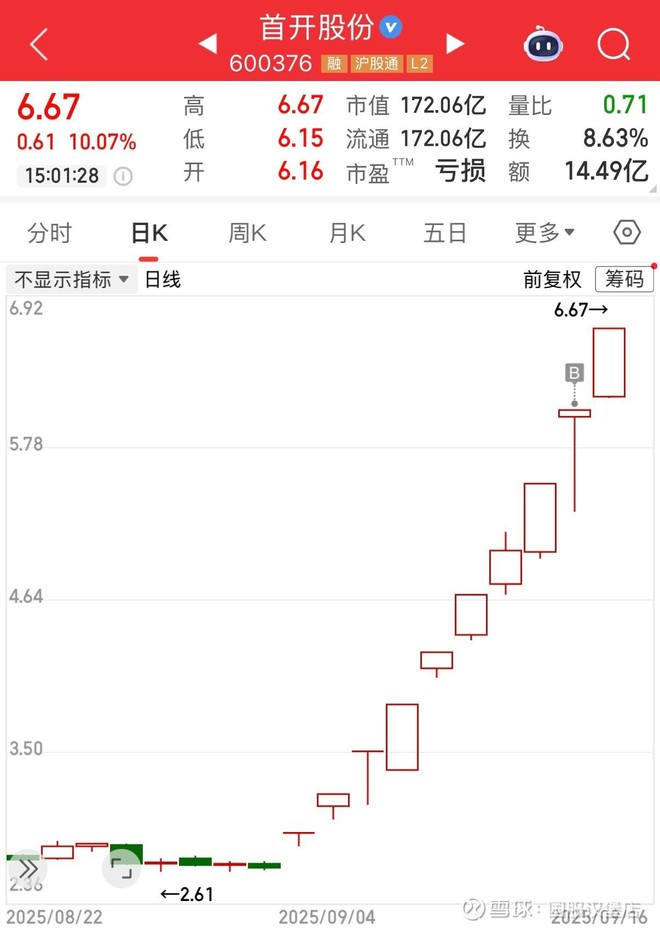Switch to the 月K chart
This screenshot has height=930, width=660.
[347, 232]
